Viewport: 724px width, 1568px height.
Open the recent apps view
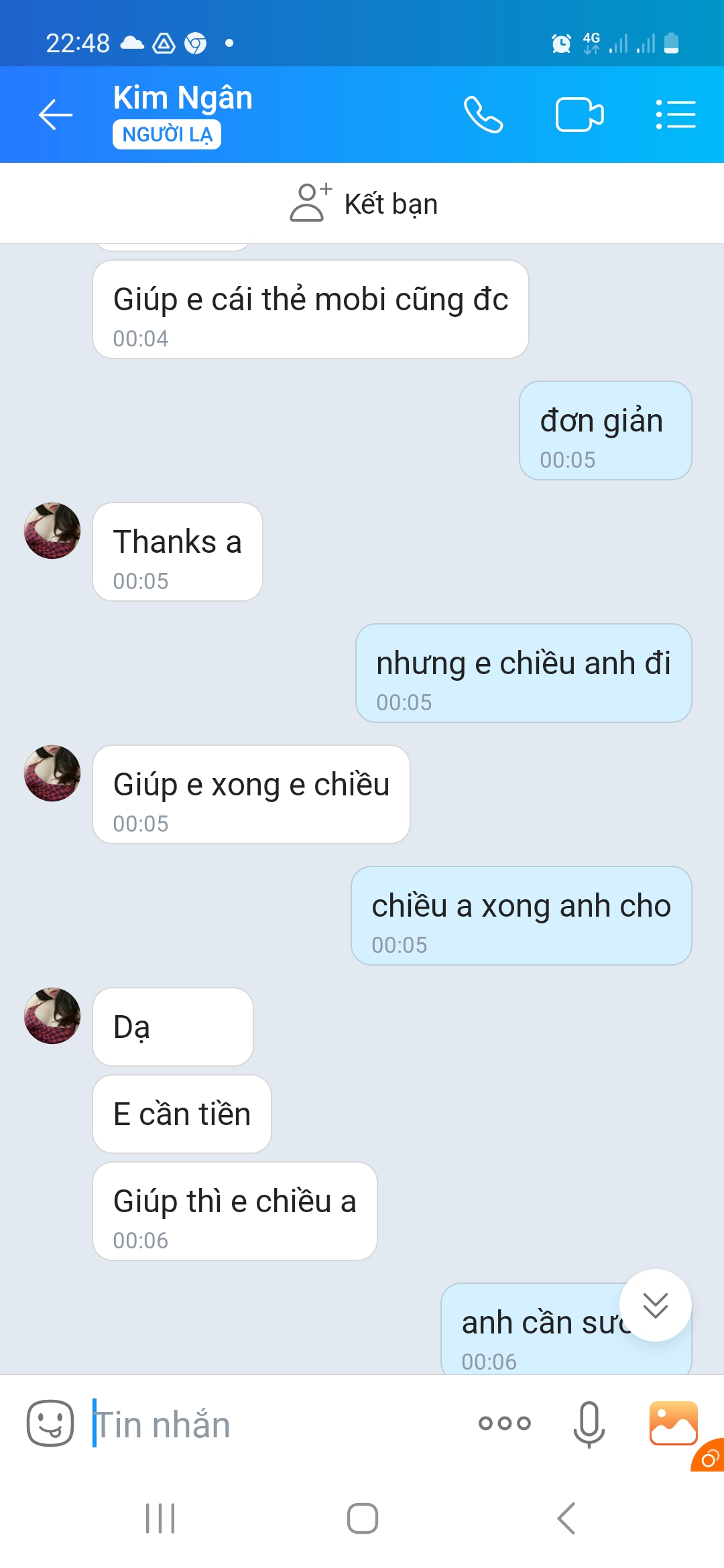[x=160, y=1518]
